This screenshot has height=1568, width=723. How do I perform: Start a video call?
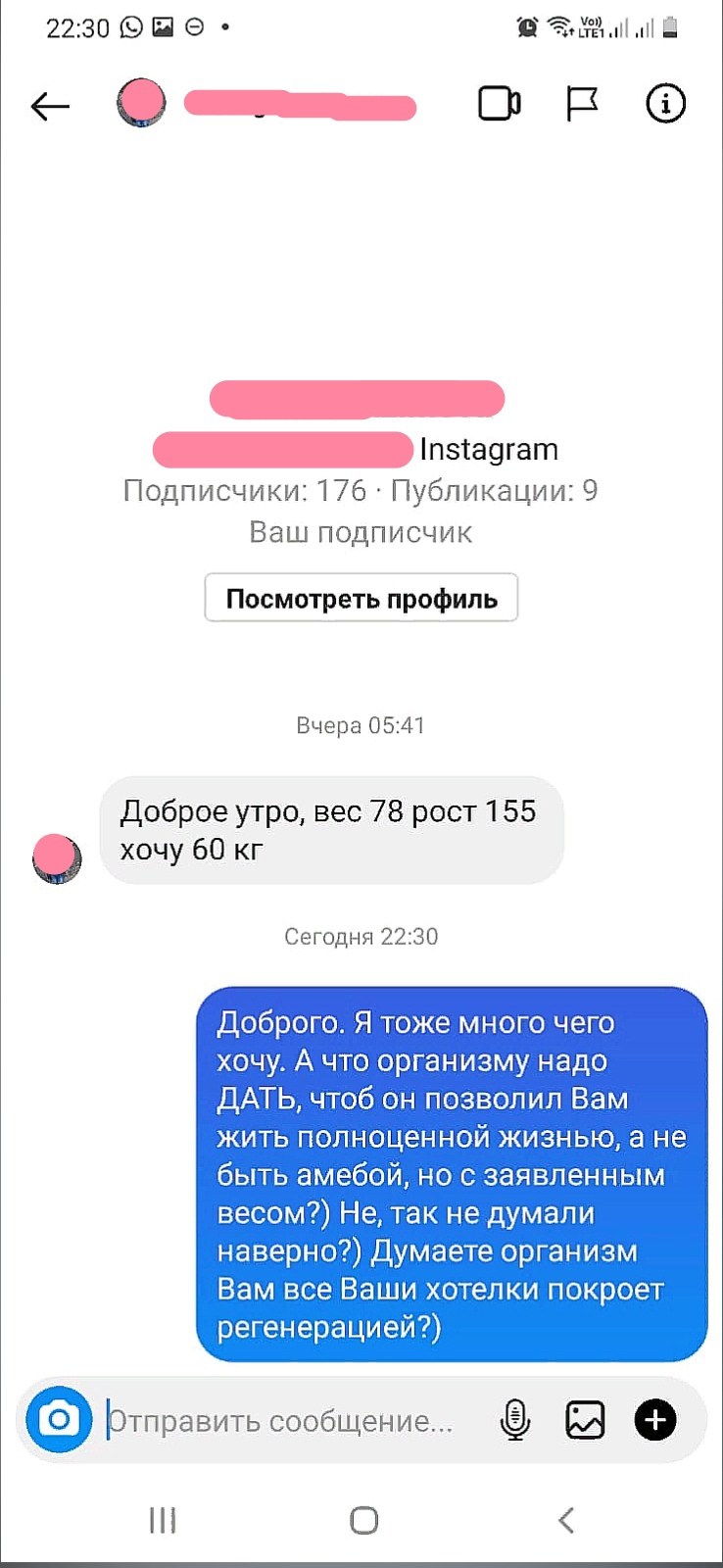point(499,104)
